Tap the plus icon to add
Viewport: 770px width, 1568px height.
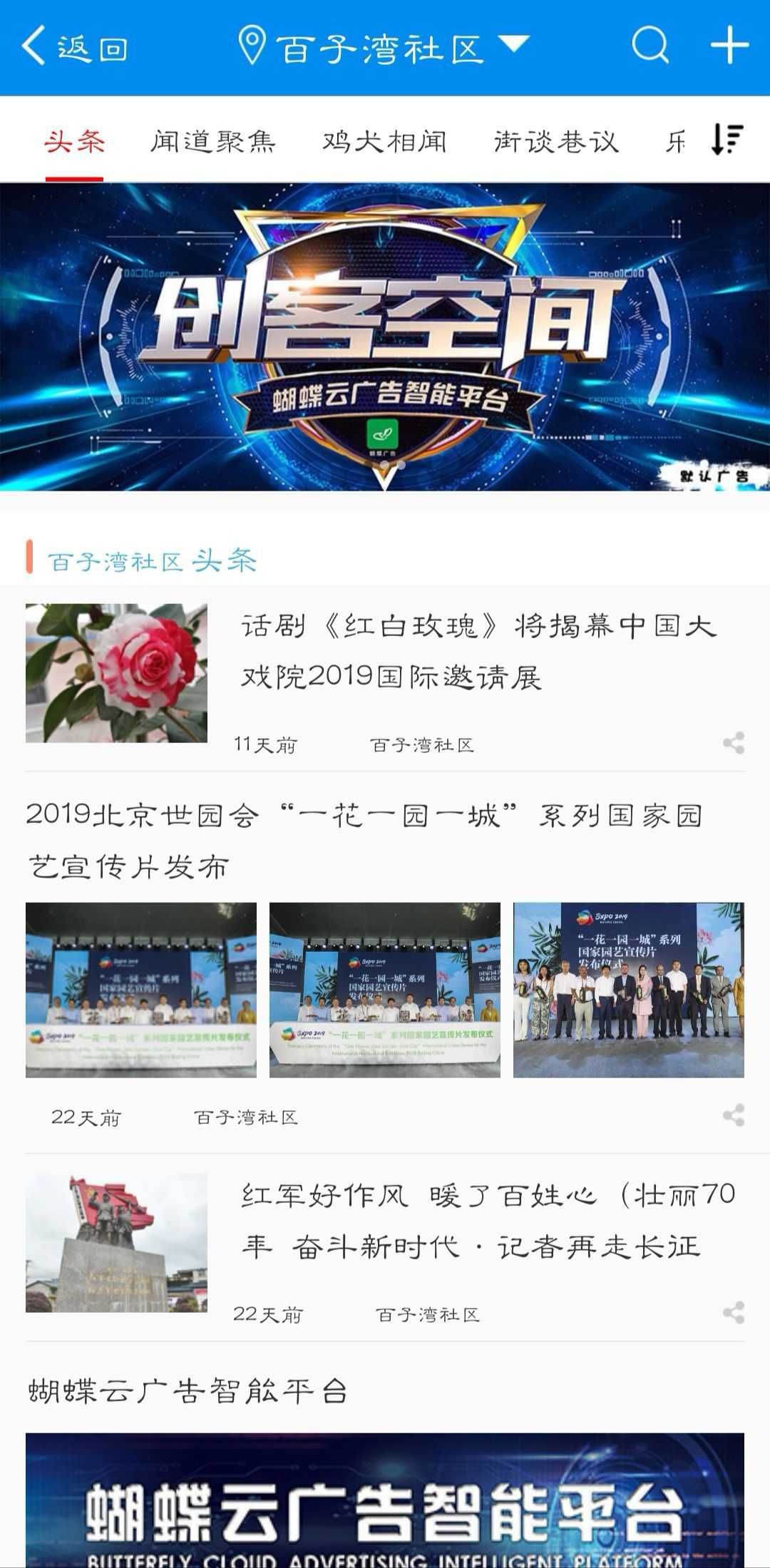coord(729,46)
